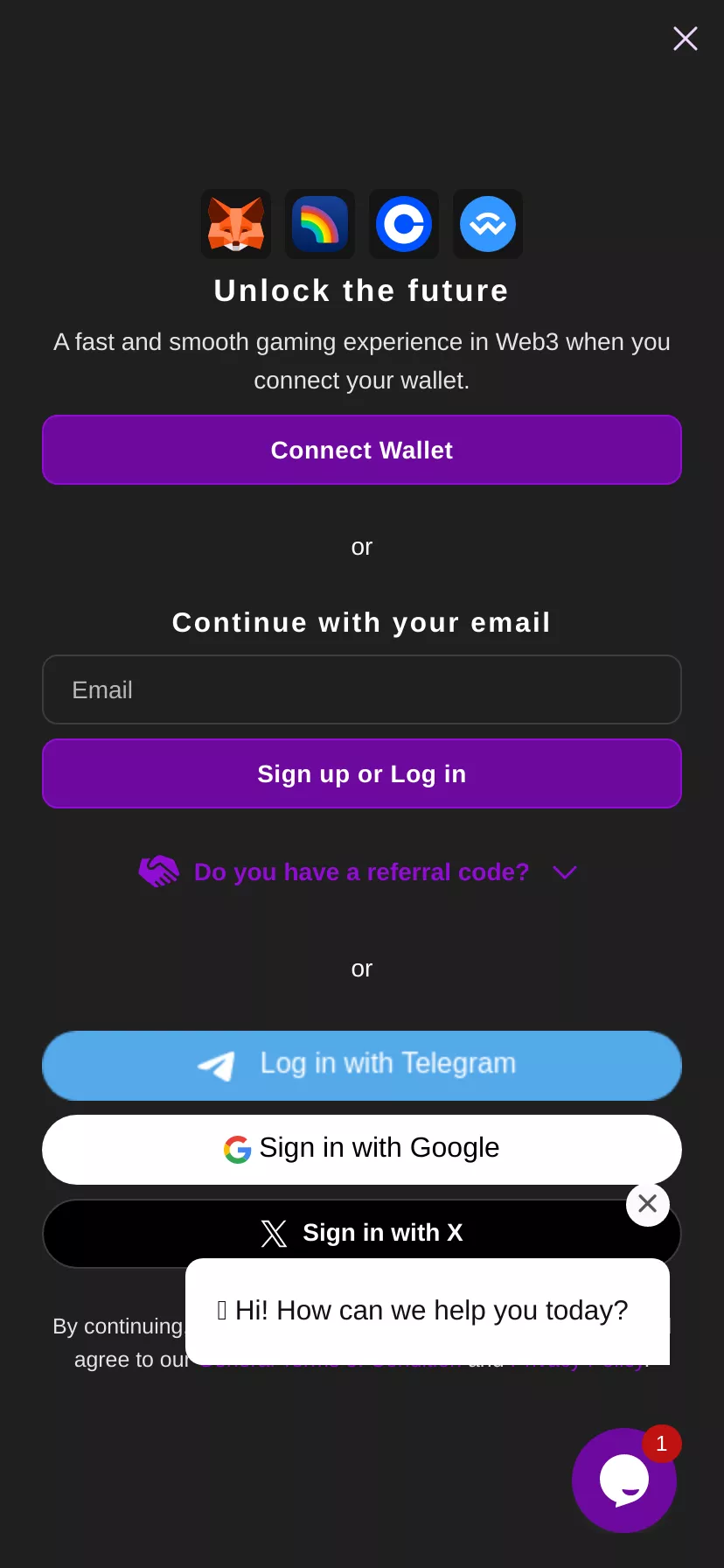Close the Unlock the future modal
Viewport: 724px width, 1568px height.
[x=686, y=38]
